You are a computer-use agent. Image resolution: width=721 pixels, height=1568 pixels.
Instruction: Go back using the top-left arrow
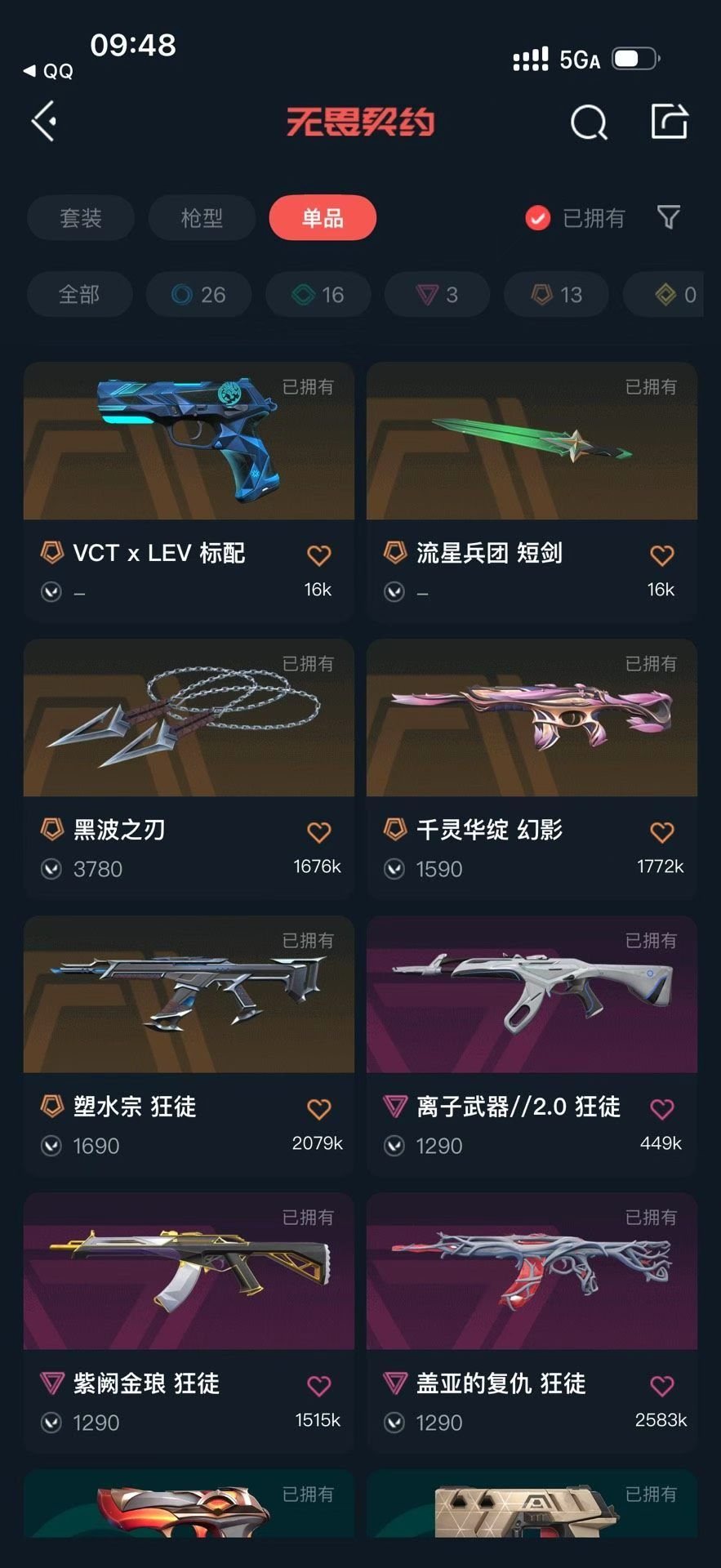coord(44,122)
